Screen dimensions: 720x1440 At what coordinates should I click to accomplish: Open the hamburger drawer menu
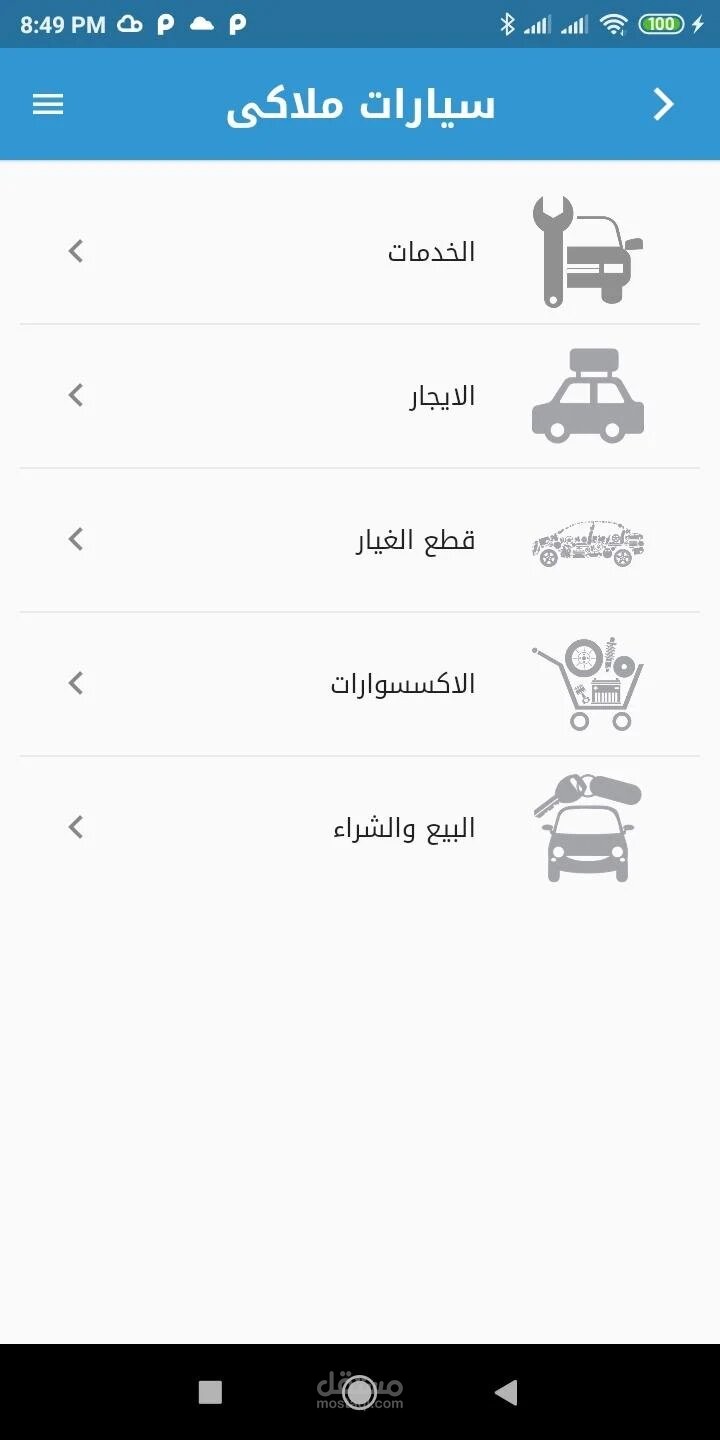tap(48, 104)
